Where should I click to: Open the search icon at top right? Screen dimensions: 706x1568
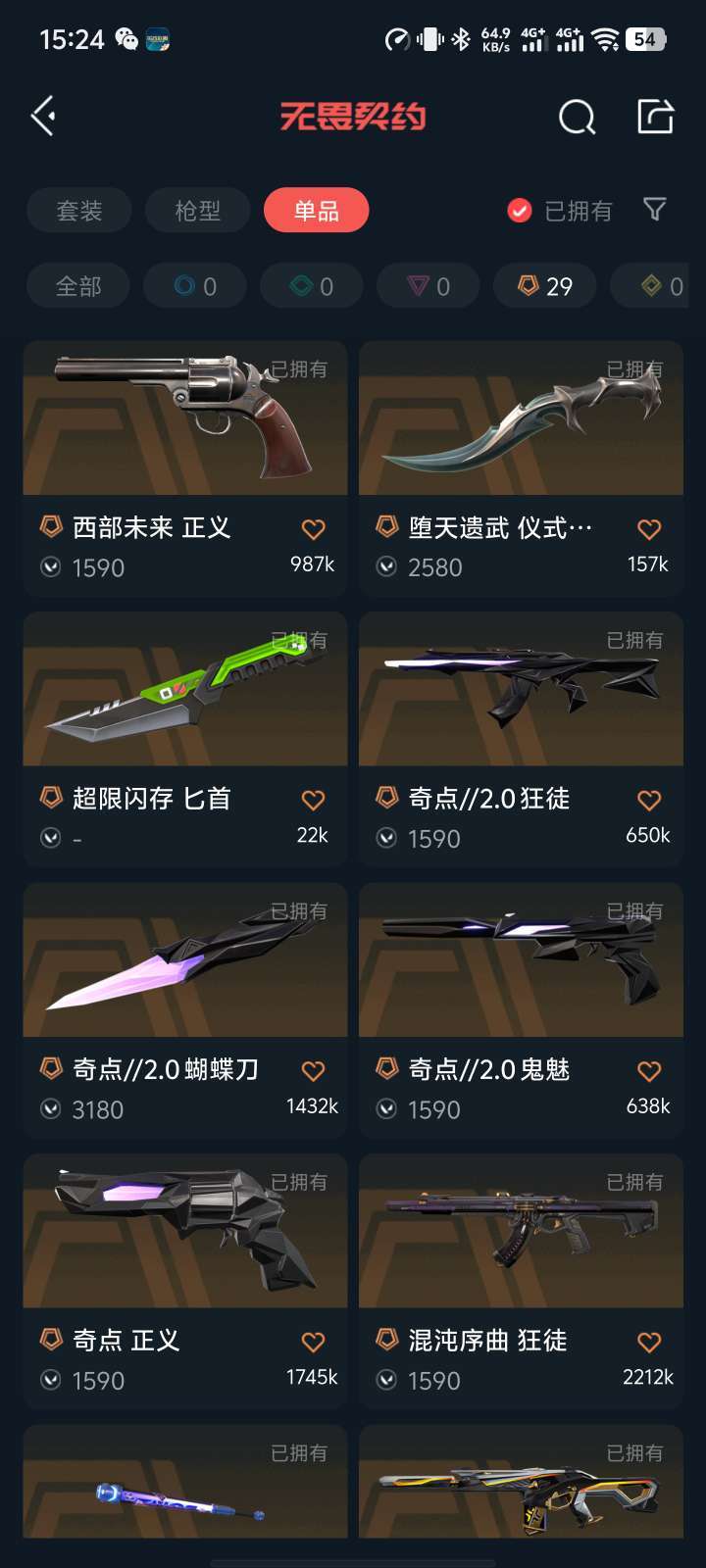577,117
